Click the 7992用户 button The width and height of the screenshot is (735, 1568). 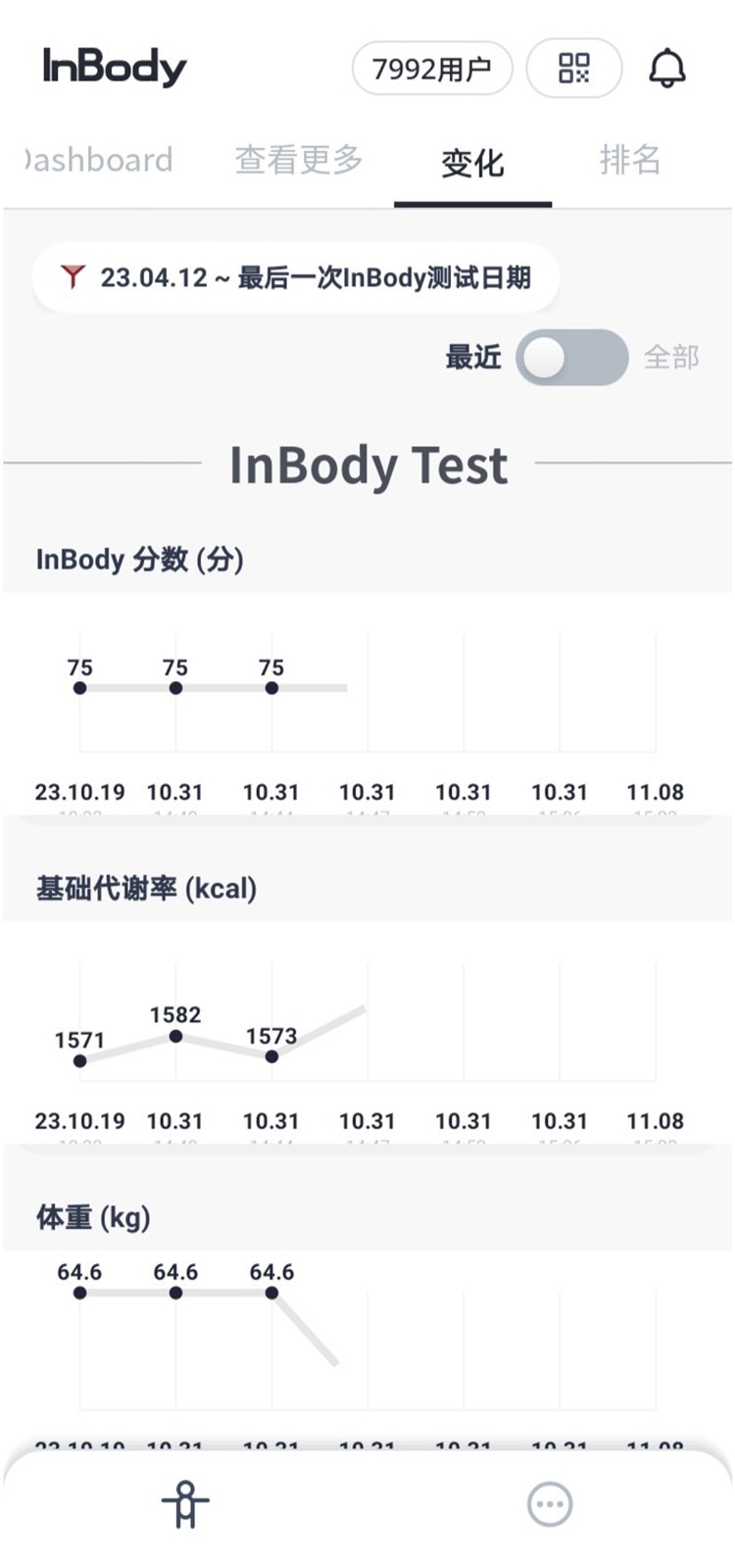pos(432,69)
